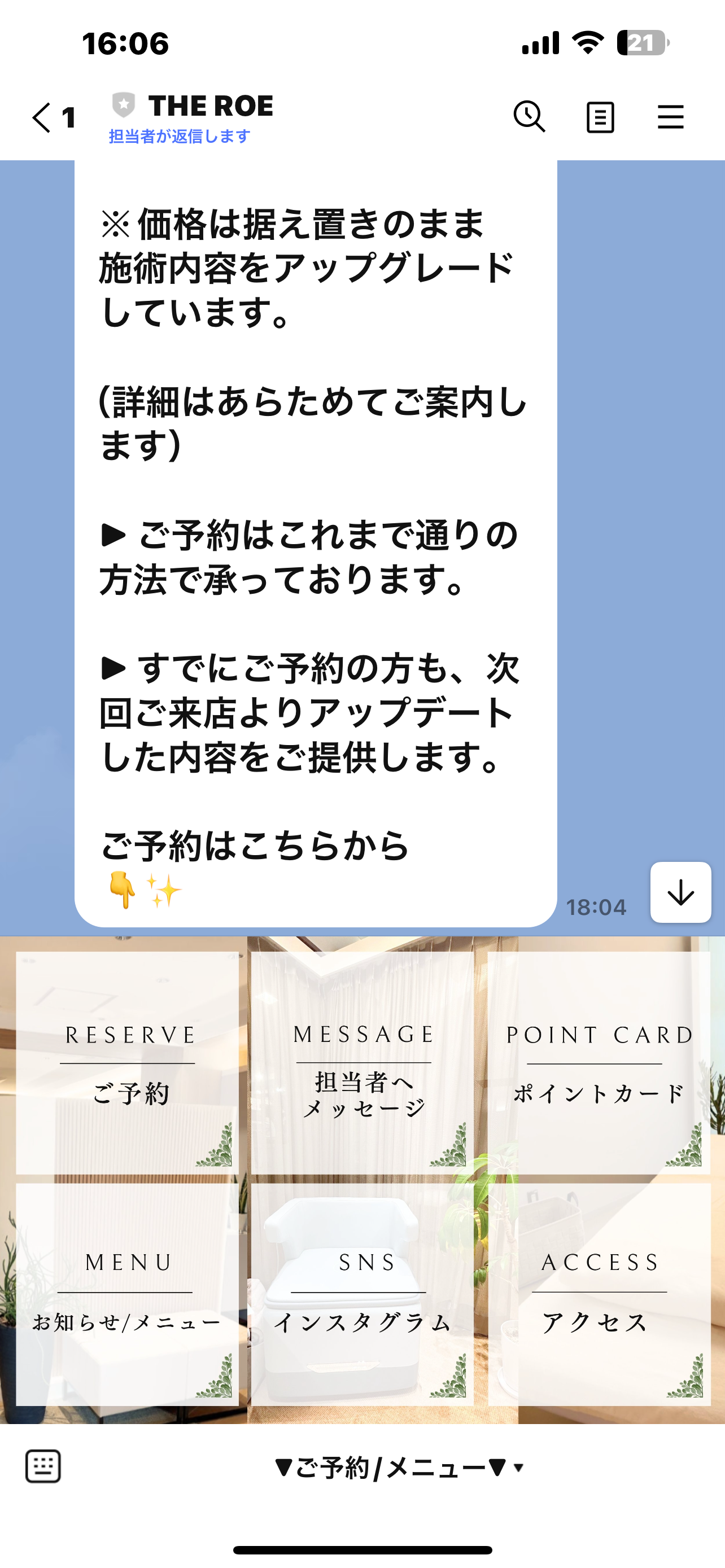This screenshot has width=725, height=1568.
Task: Go back to the chat list
Action: [42, 117]
